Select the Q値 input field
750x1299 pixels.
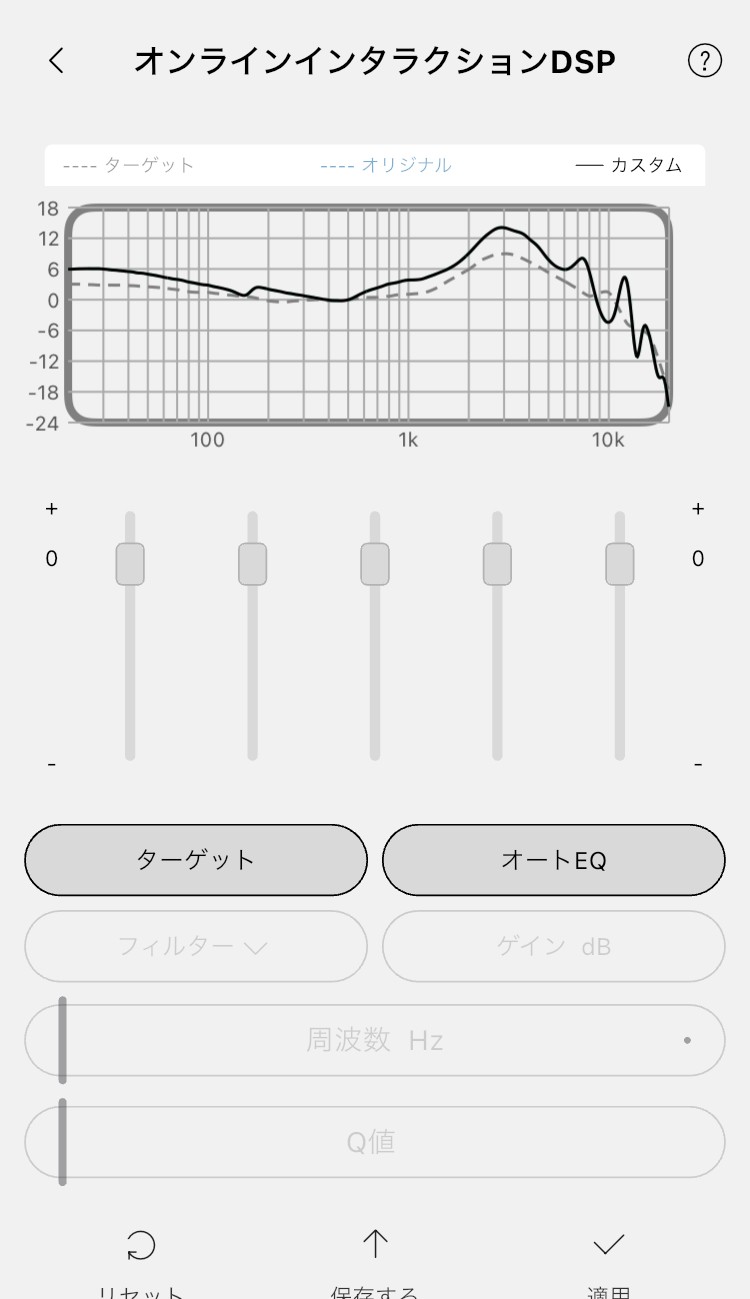click(374, 1141)
